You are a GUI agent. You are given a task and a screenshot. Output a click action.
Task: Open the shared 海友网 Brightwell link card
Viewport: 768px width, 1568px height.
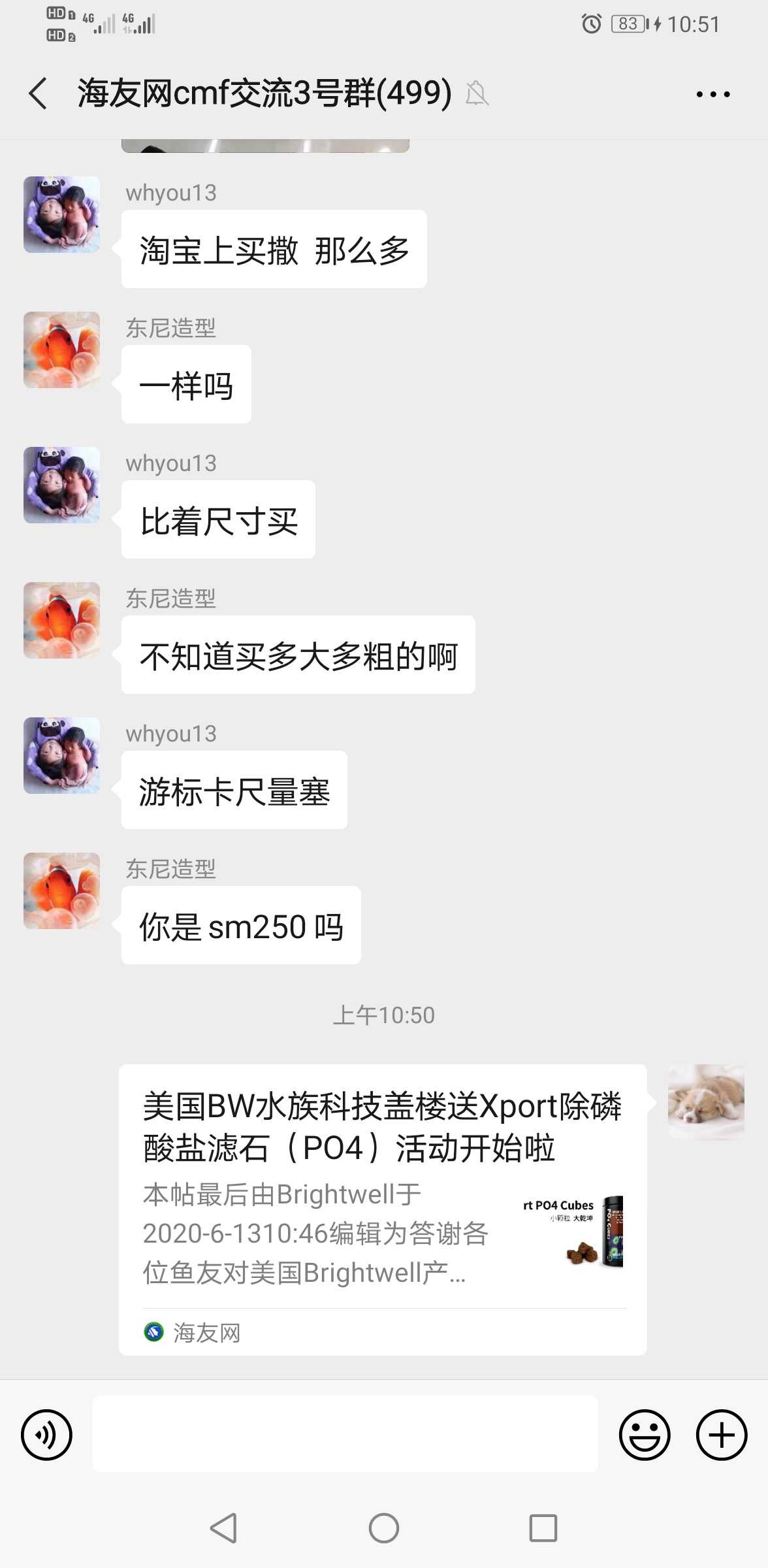point(383,1209)
